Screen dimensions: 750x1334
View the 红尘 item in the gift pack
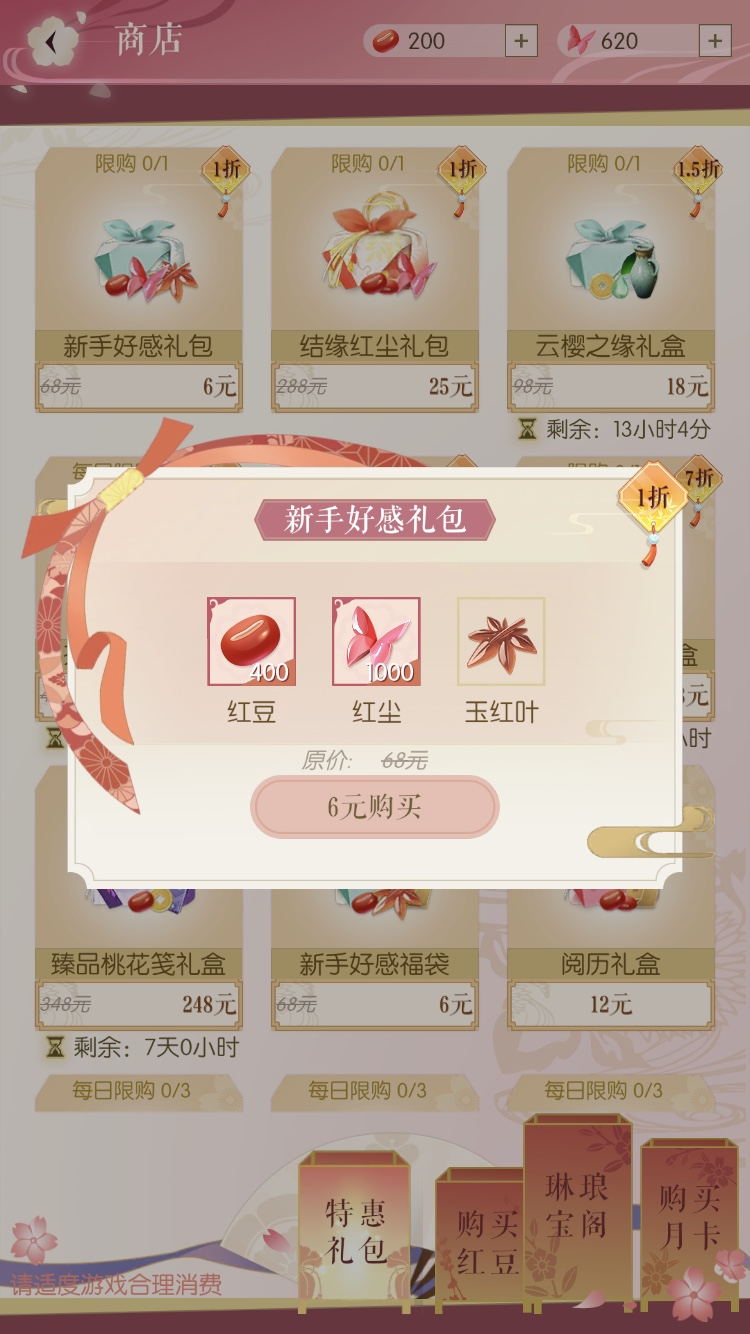point(376,642)
